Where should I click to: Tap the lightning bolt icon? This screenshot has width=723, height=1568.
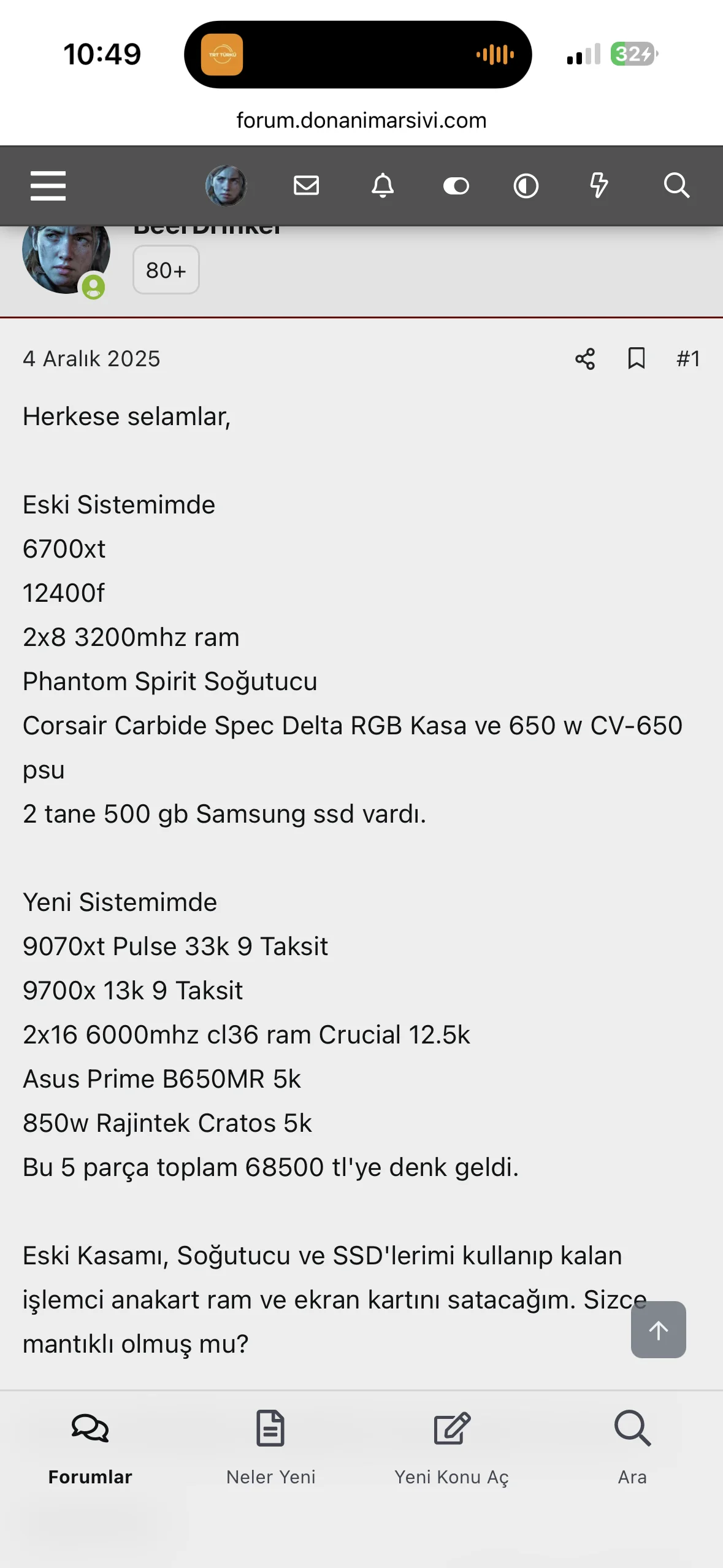599,185
